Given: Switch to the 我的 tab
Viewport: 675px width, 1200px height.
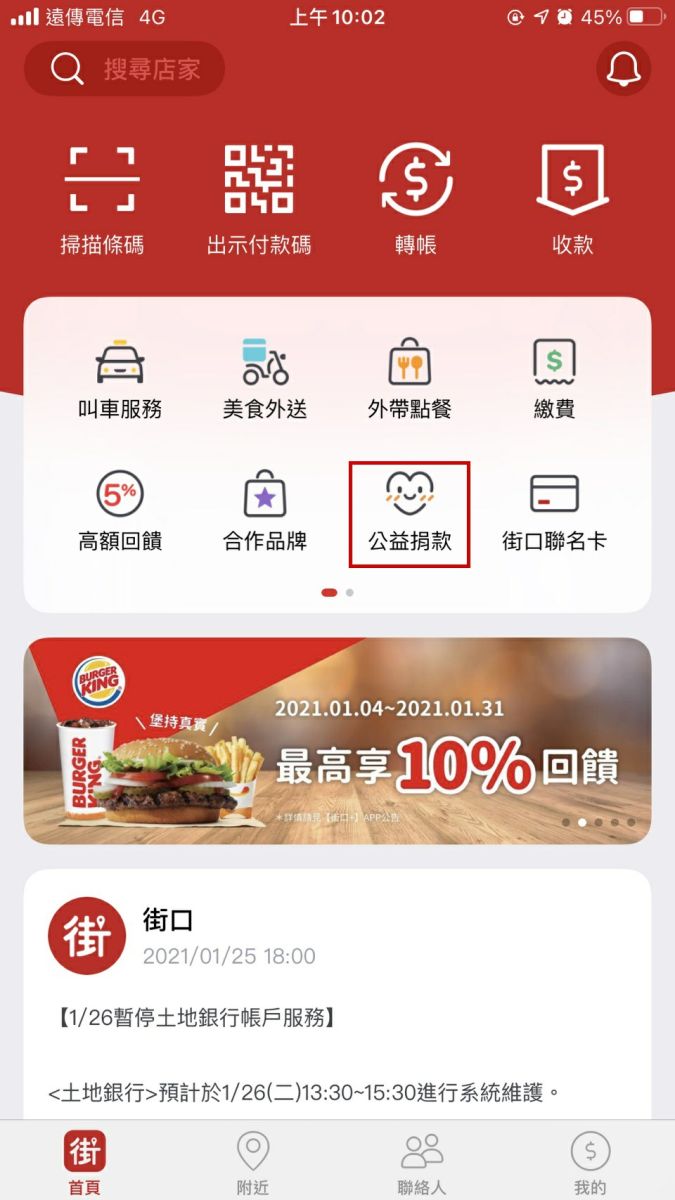Looking at the screenshot, I should [x=590, y=1162].
